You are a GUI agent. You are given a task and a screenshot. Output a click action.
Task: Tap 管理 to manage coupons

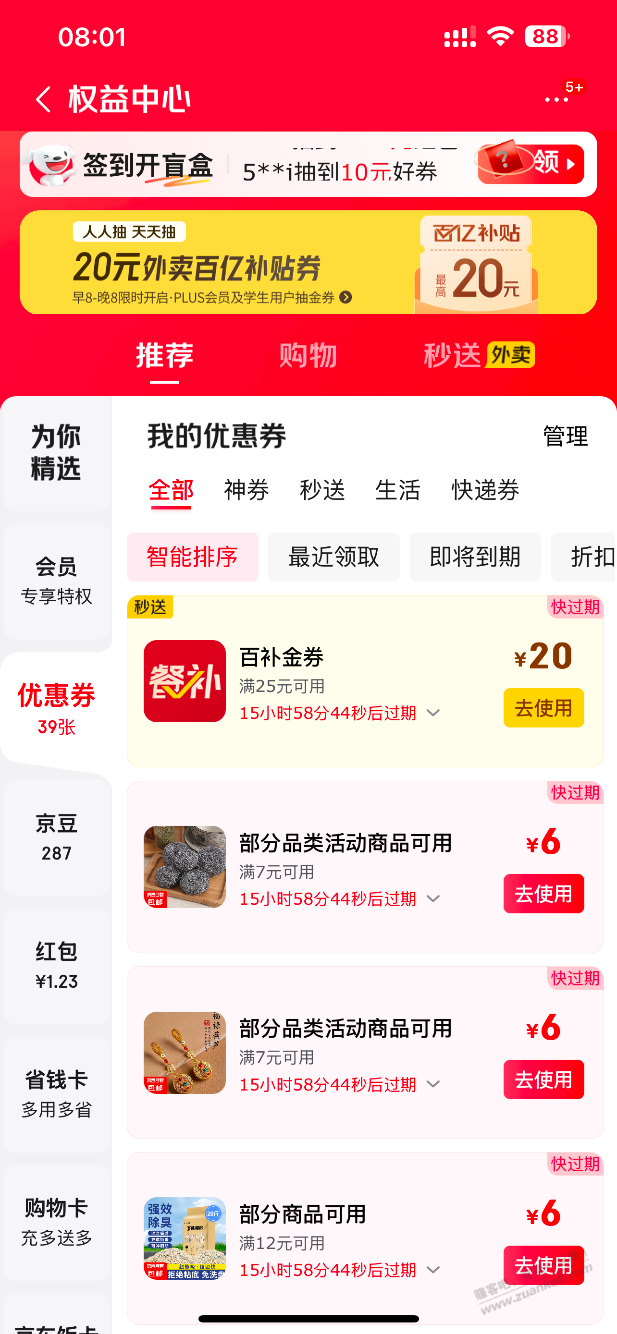click(565, 436)
